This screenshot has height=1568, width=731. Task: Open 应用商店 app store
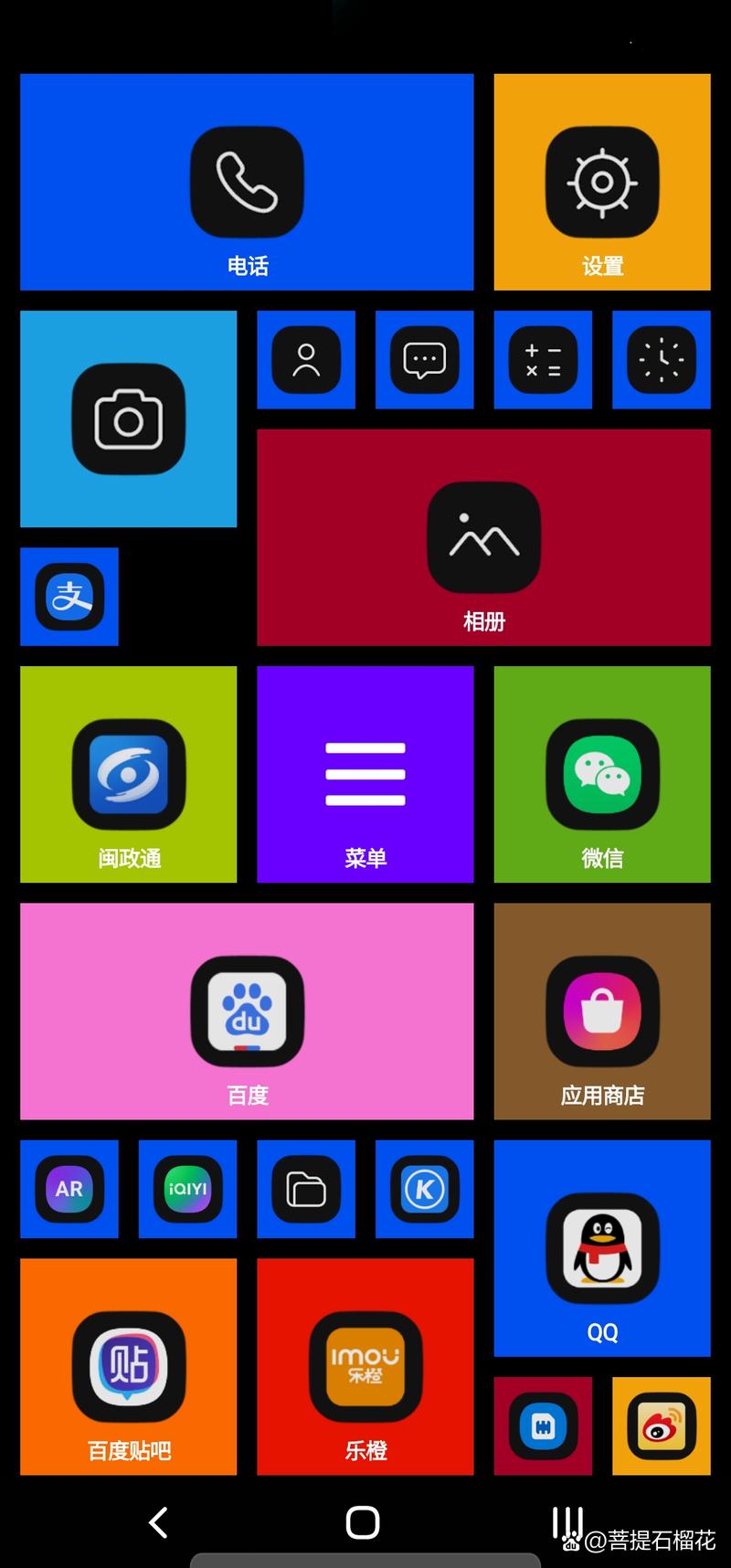[602, 1012]
